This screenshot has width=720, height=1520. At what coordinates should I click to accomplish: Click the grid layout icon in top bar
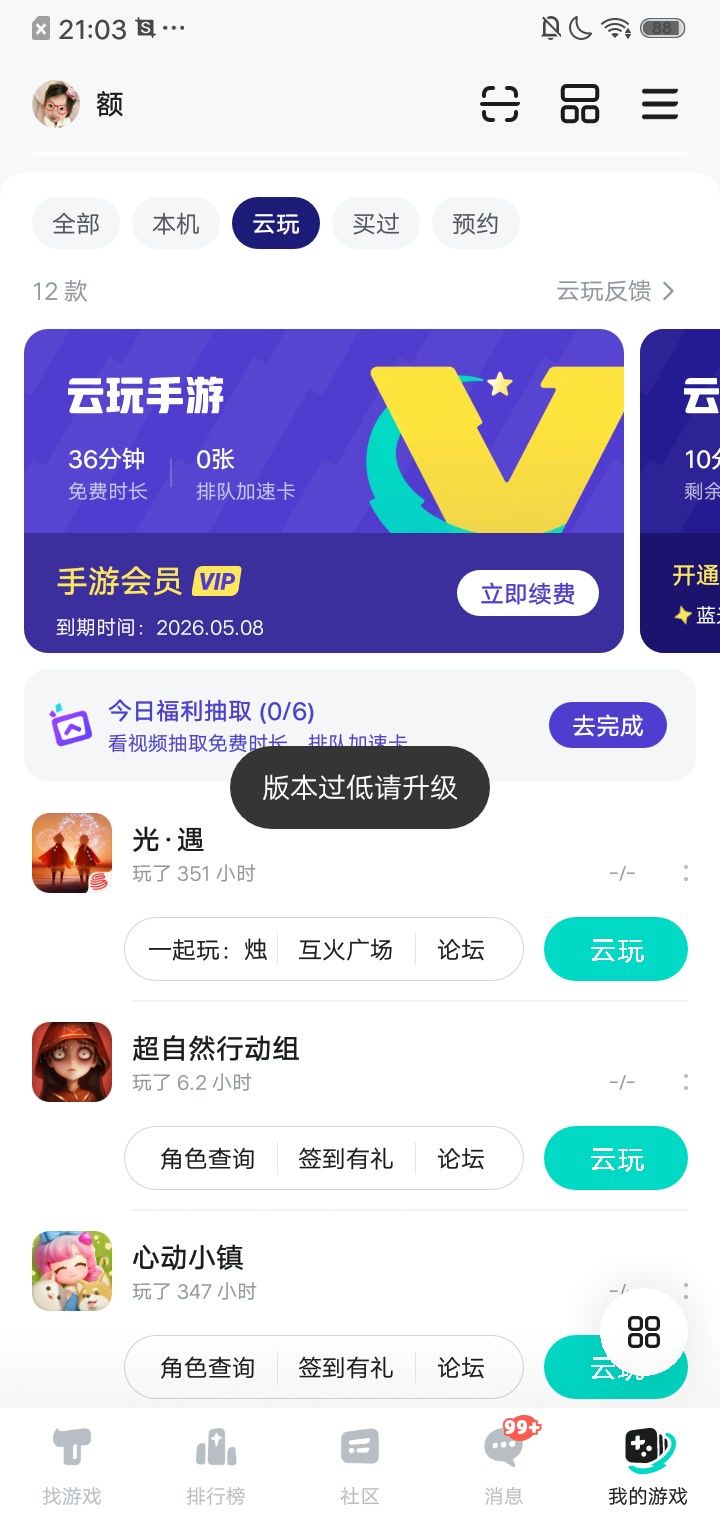click(x=578, y=104)
